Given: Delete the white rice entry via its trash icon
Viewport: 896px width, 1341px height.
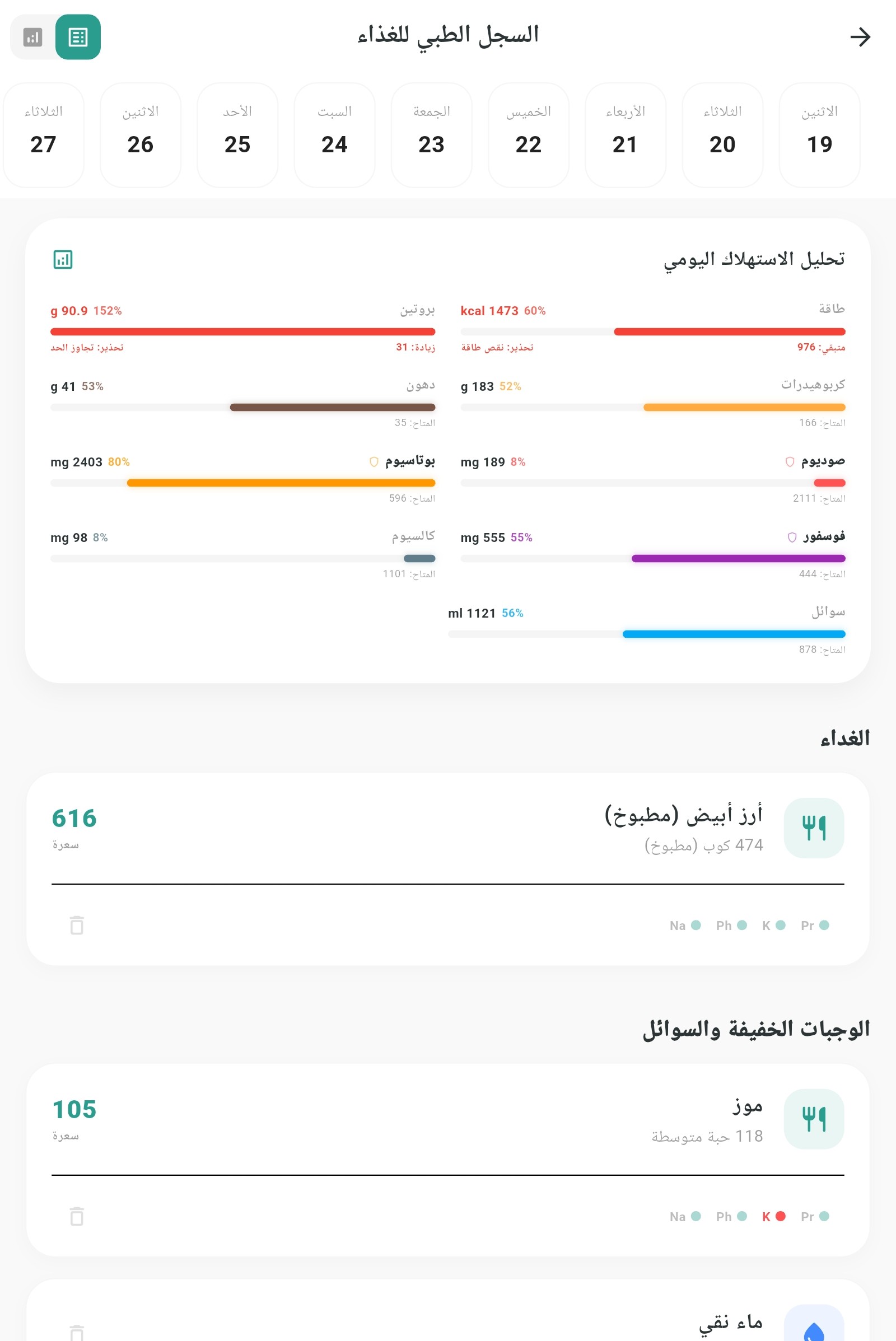Looking at the screenshot, I should (x=76, y=925).
